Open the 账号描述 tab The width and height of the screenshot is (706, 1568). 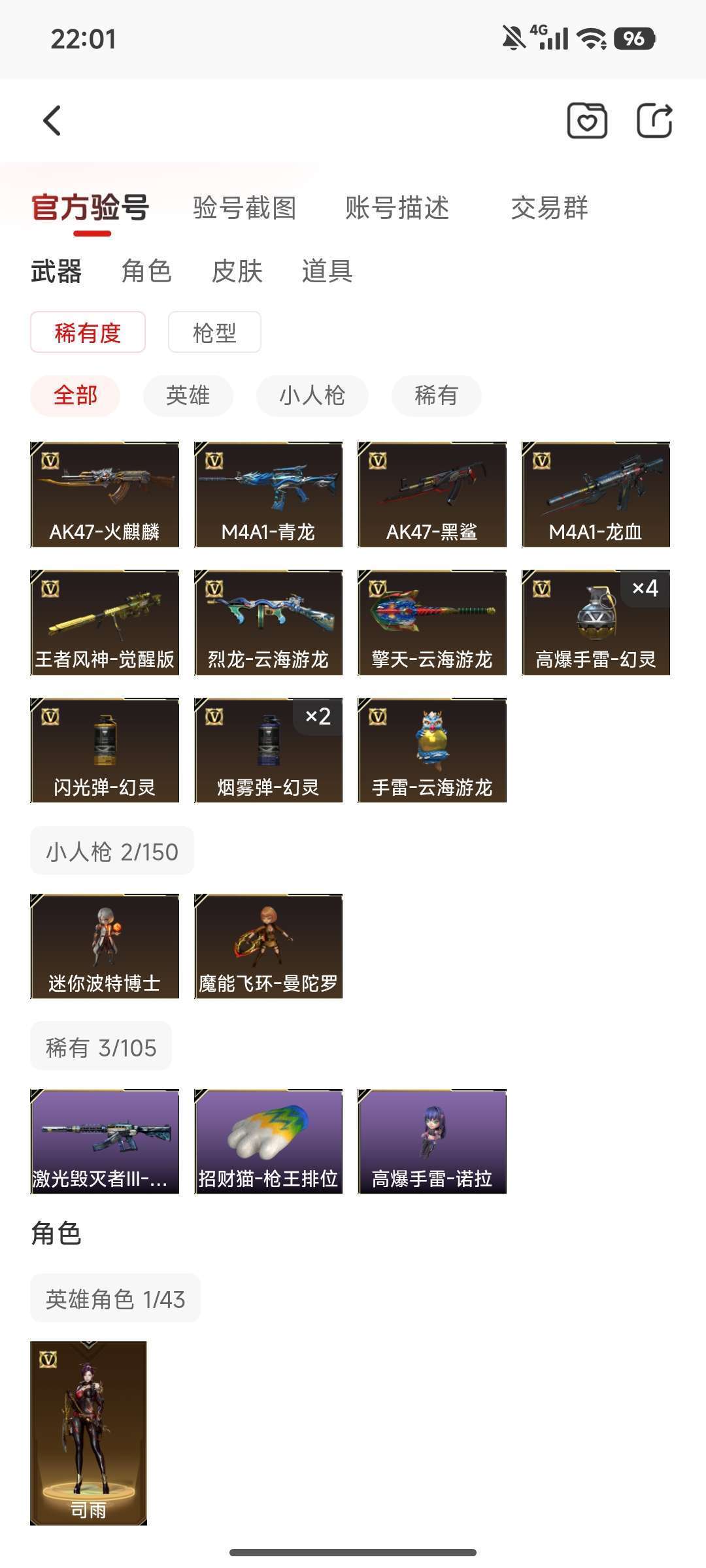click(x=397, y=208)
